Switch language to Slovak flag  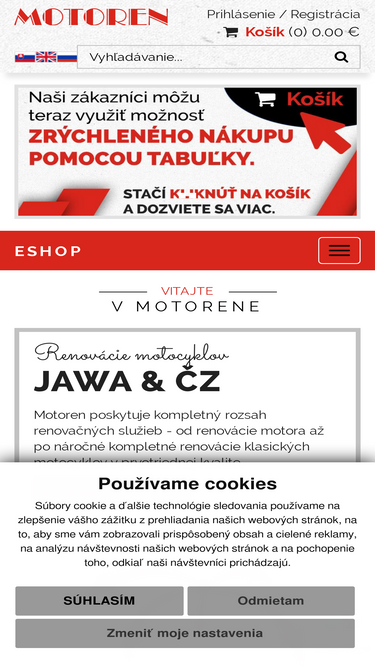tap(25, 57)
